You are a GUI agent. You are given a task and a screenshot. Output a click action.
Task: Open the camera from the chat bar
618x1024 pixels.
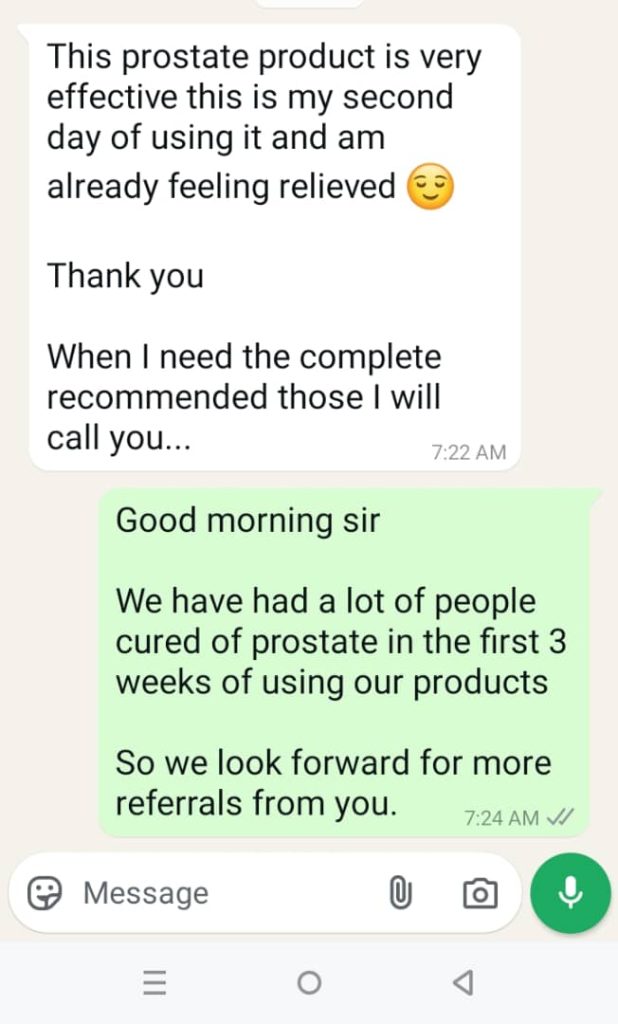pyautogui.click(x=480, y=893)
